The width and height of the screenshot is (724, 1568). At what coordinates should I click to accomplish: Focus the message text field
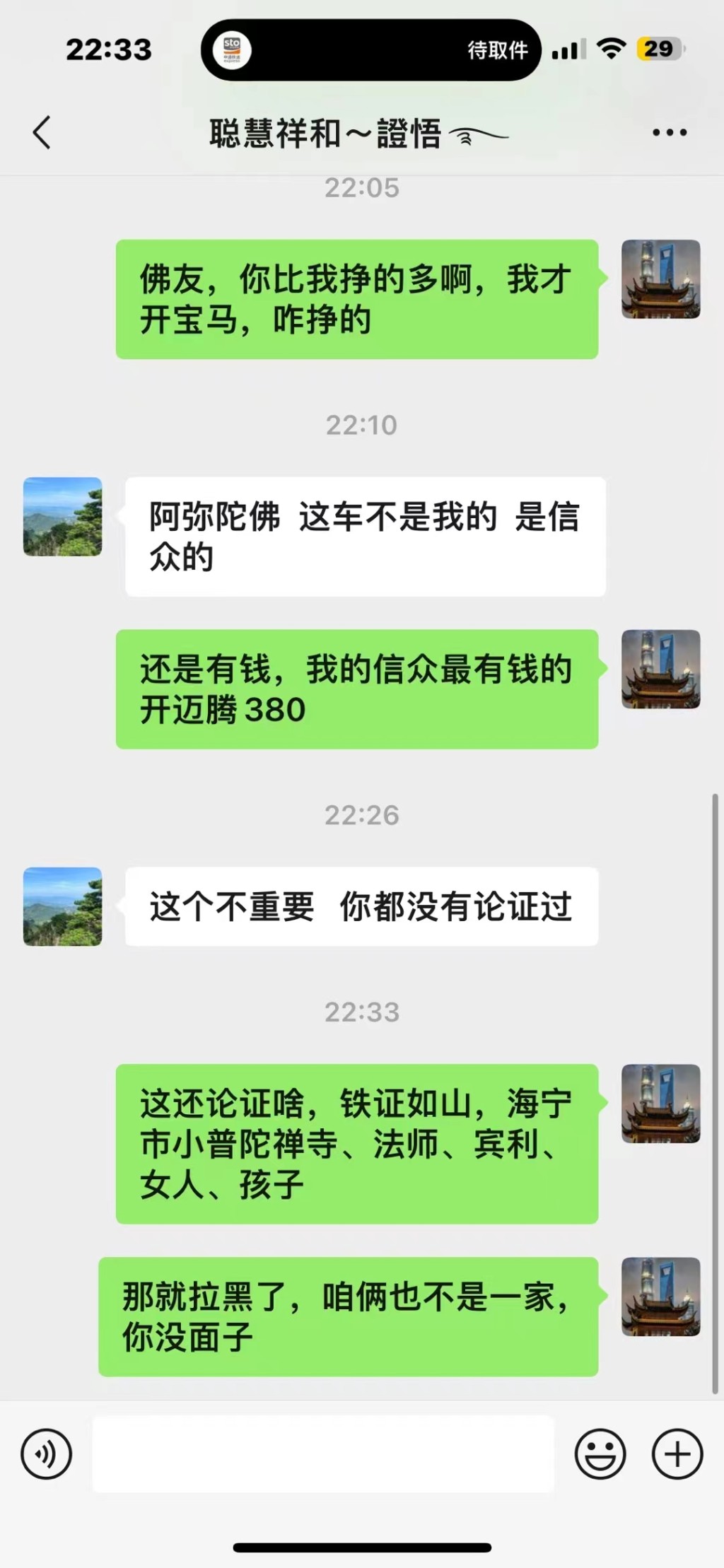click(x=323, y=1453)
